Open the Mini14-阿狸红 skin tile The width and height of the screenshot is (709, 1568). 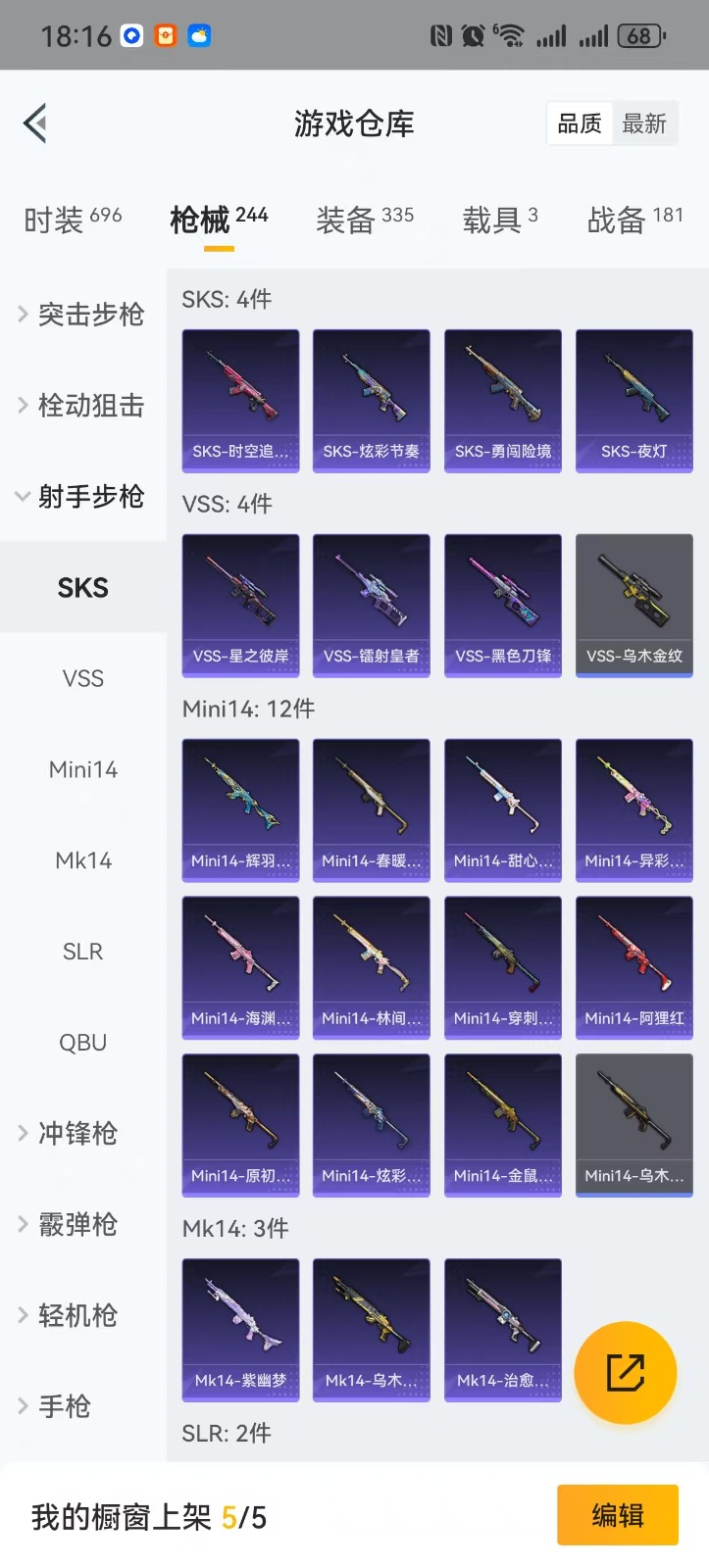click(x=633, y=968)
